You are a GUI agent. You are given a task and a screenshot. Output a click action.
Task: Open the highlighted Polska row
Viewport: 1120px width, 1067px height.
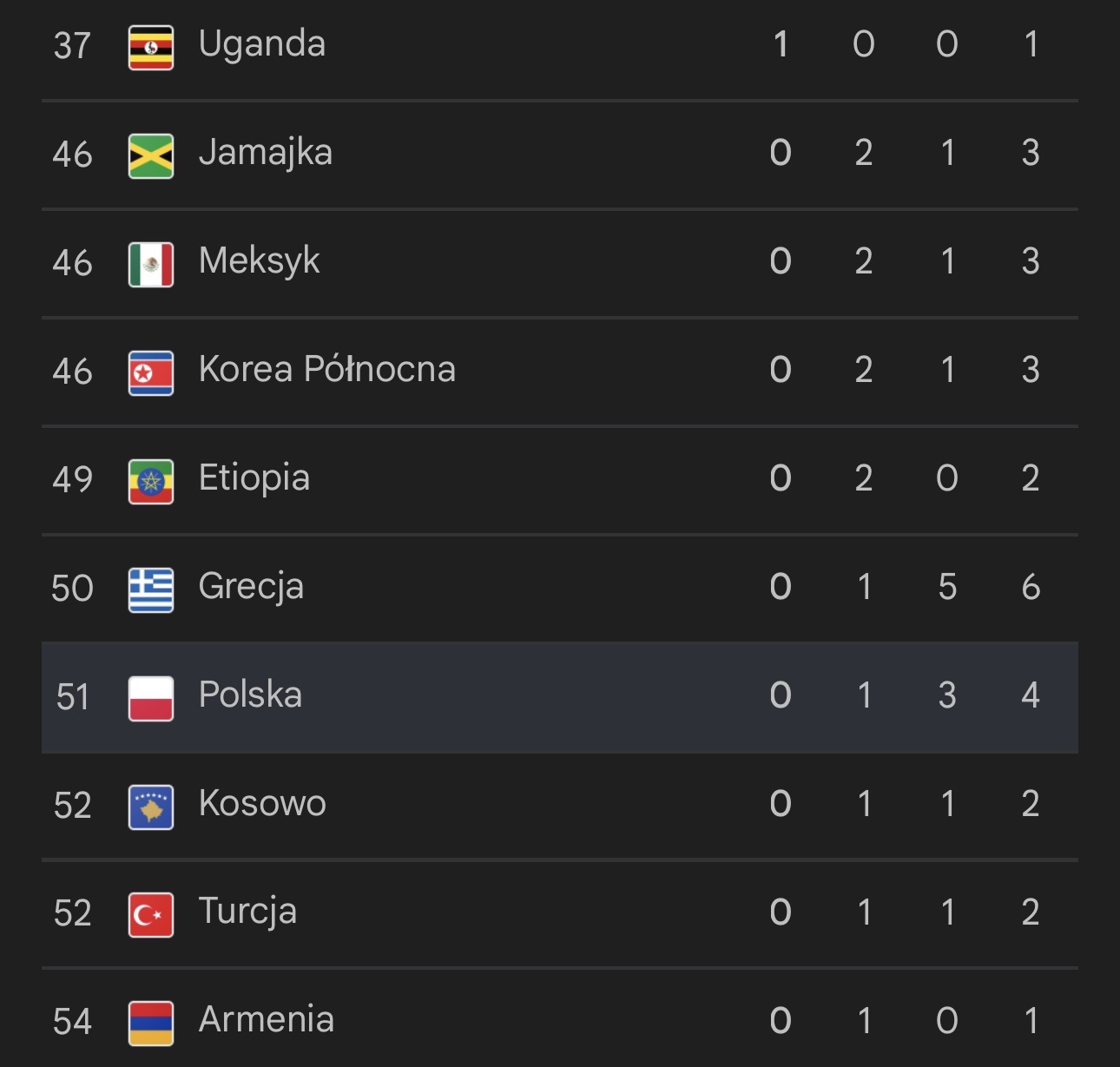pos(250,695)
